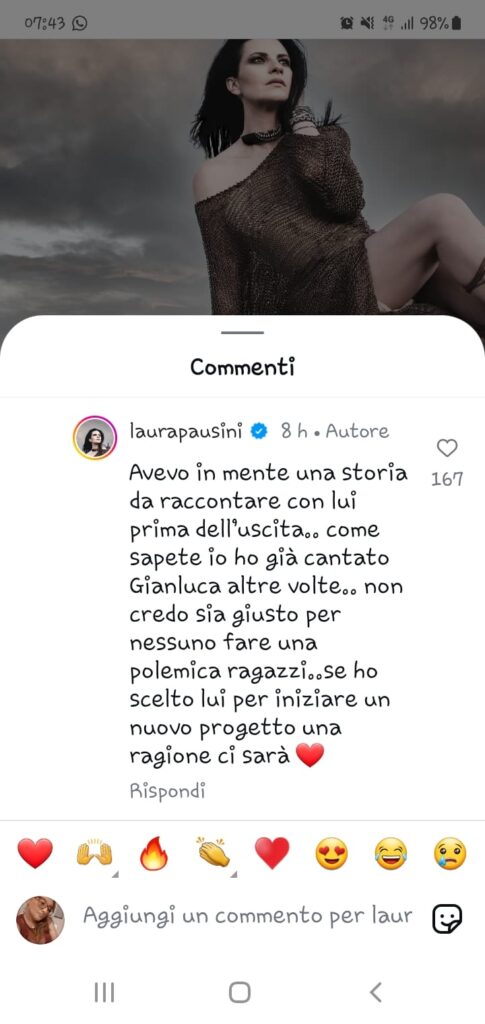Image resolution: width=485 pixels, height=1024 pixels.
Task: Open the GIF sticker picker icon
Action: click(x=448, y=919)
